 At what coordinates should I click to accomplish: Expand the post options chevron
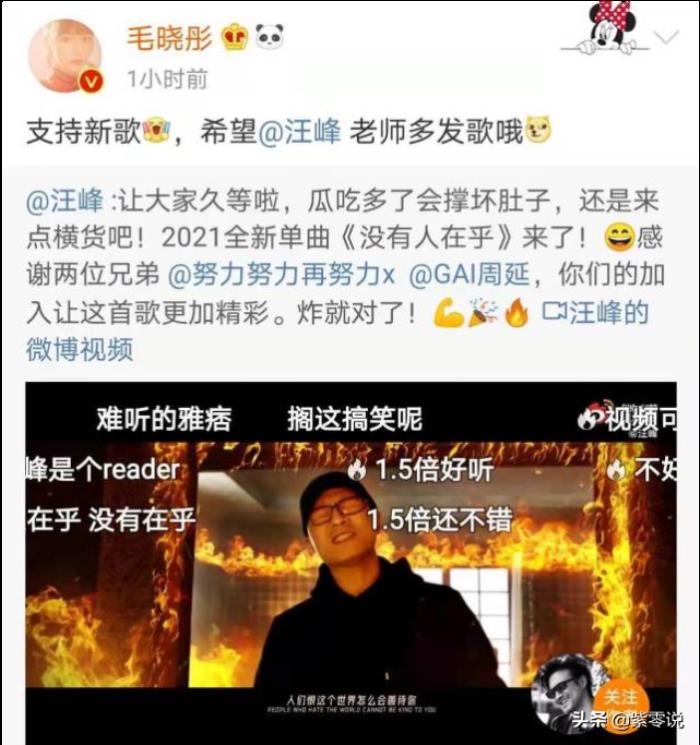(665, 38)
